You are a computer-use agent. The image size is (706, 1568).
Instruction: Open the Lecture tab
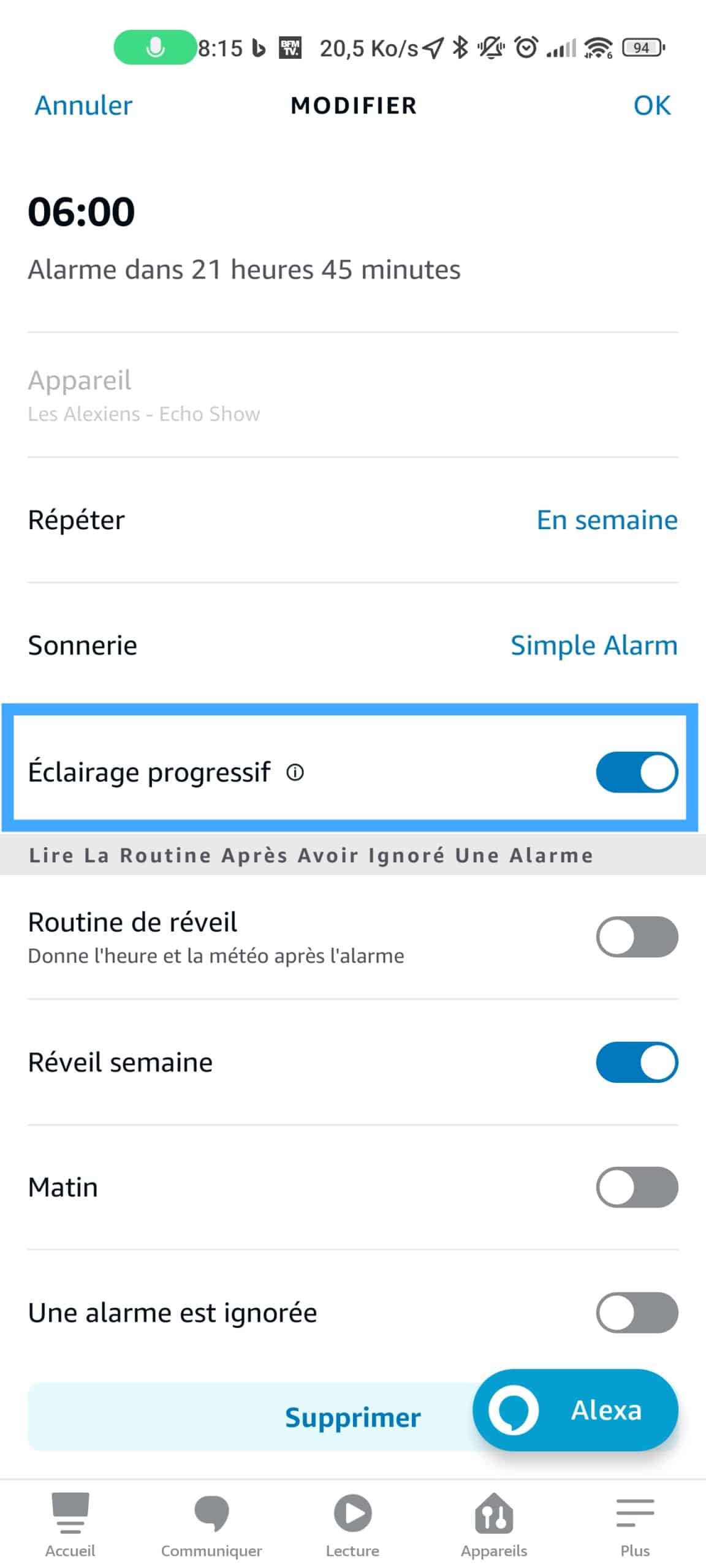(352, 1525)
